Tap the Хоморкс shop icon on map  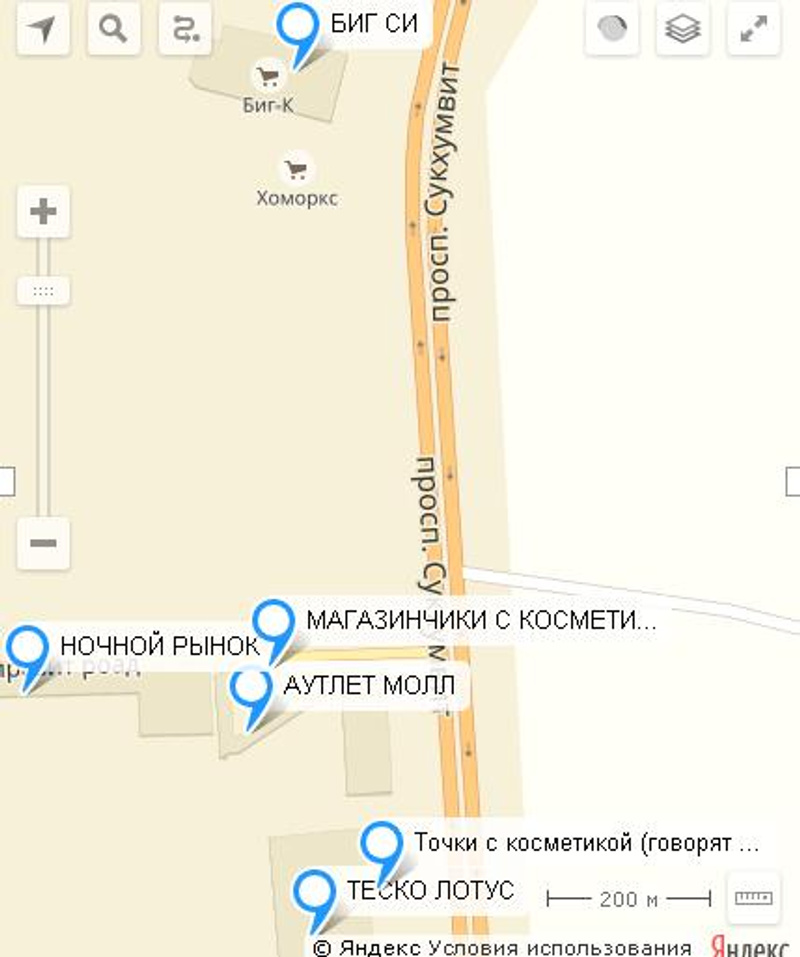pyautogui.click(x=295, y=169)
